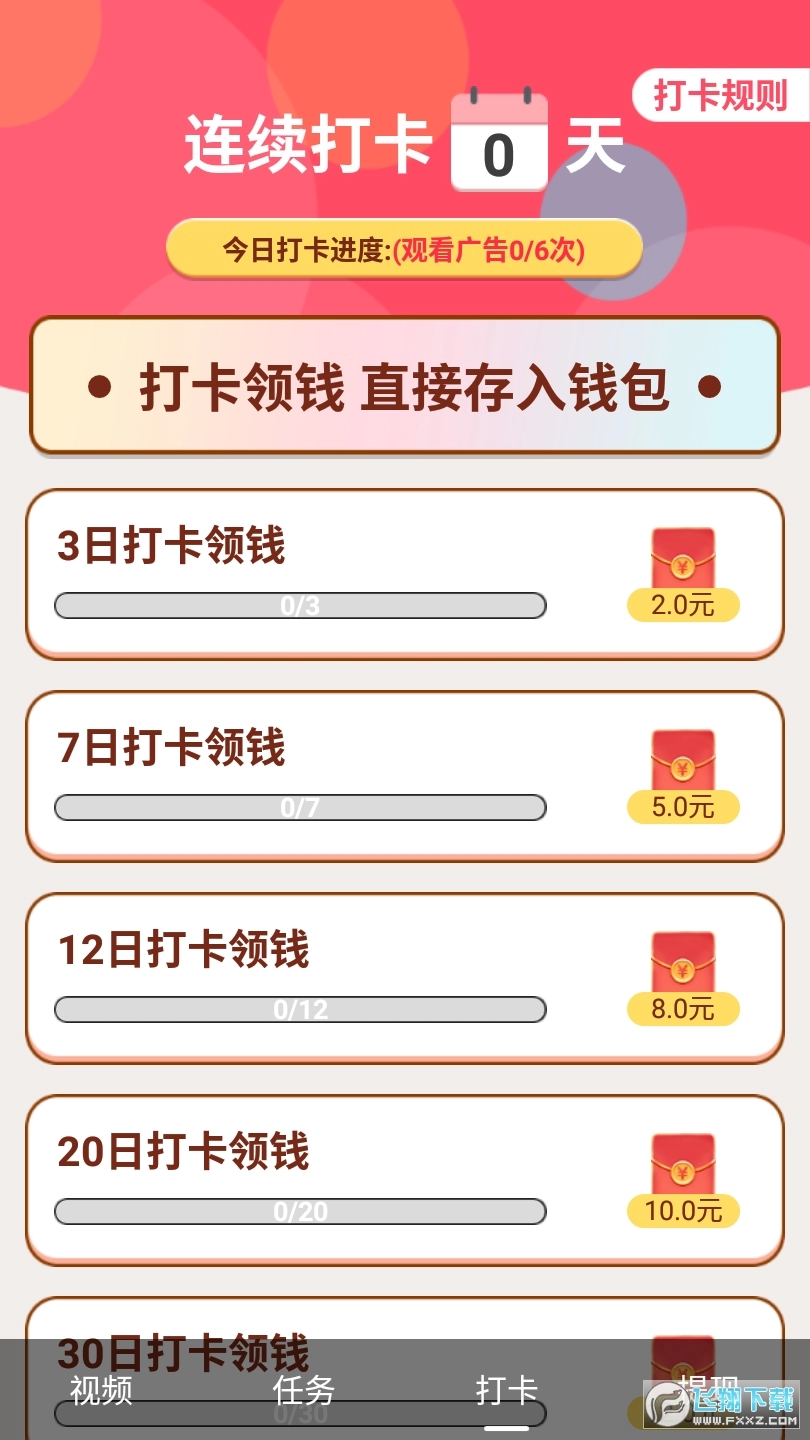Click the 打卡领钱 直接存入钱包 banner

[x=405, y=385]
